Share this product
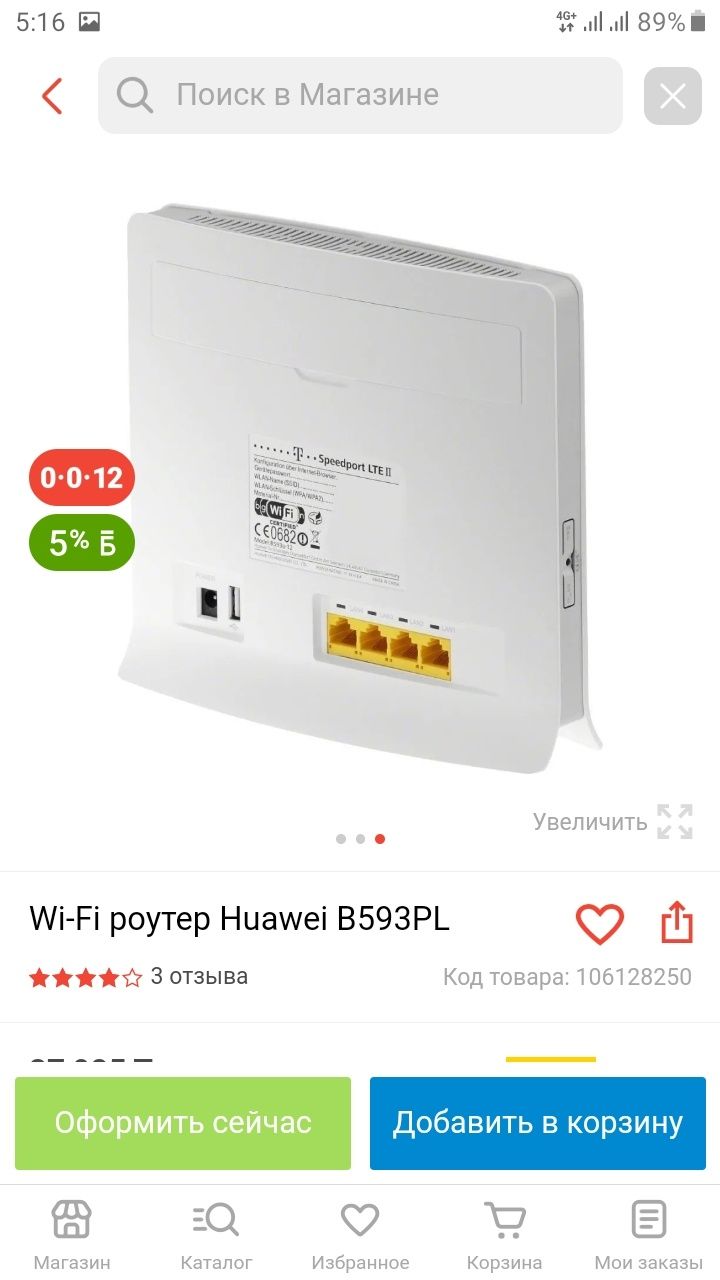The height and width of the screenshot is (1280, 720). point(677,923)
